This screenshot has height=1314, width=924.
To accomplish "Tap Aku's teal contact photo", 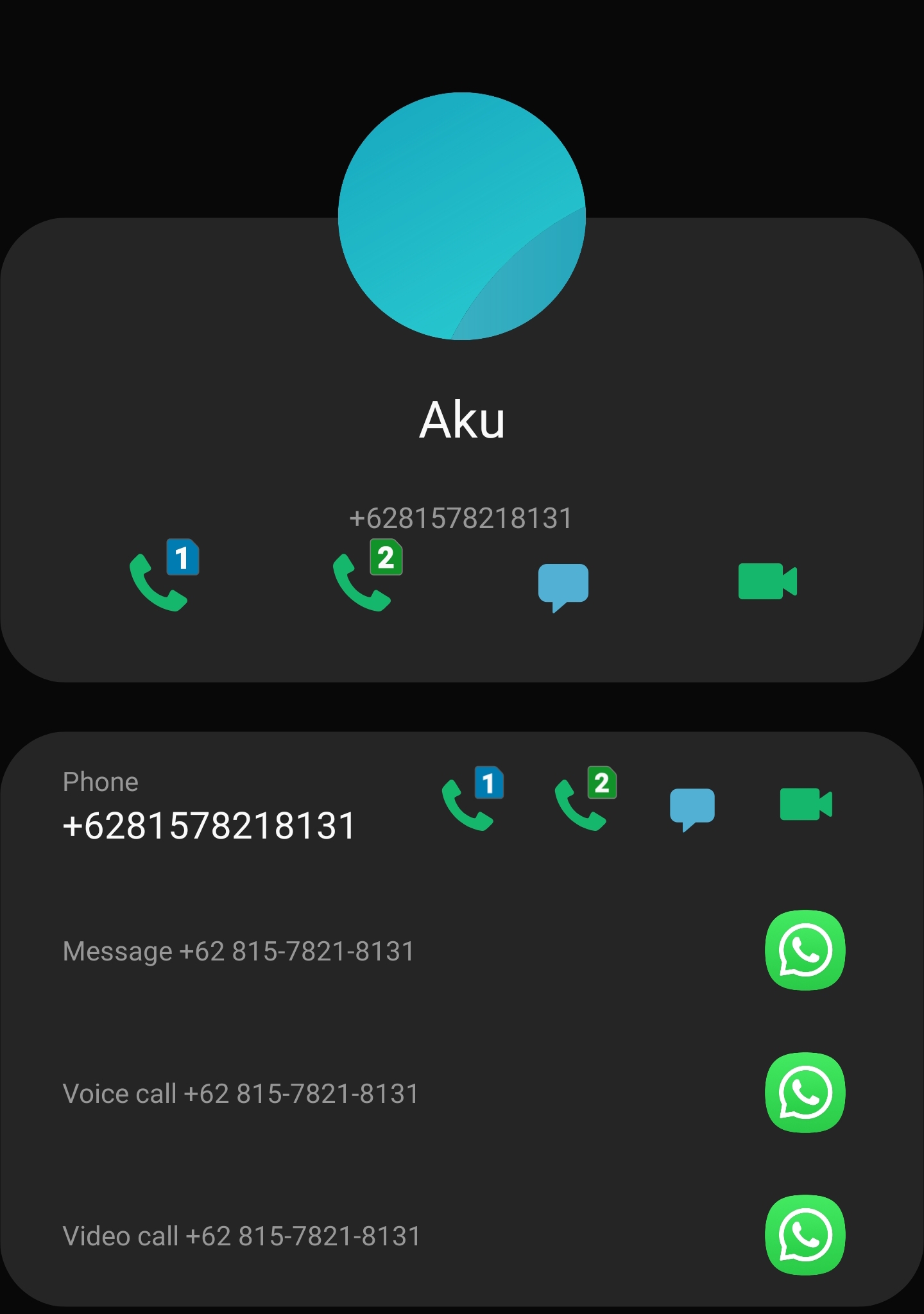I will (461, 216).
